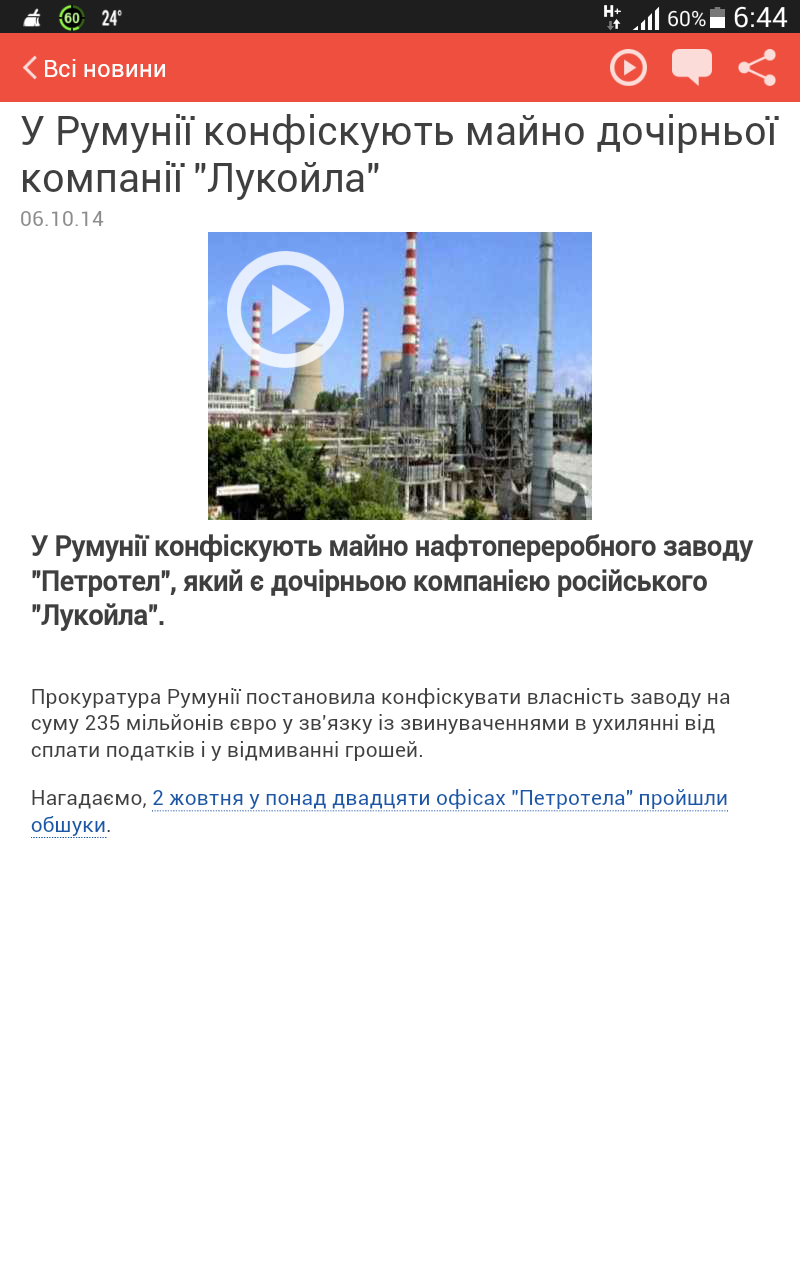Tap the play icon in the top bar
Screen dimensions: 800x1280
[x=628, y=68]
